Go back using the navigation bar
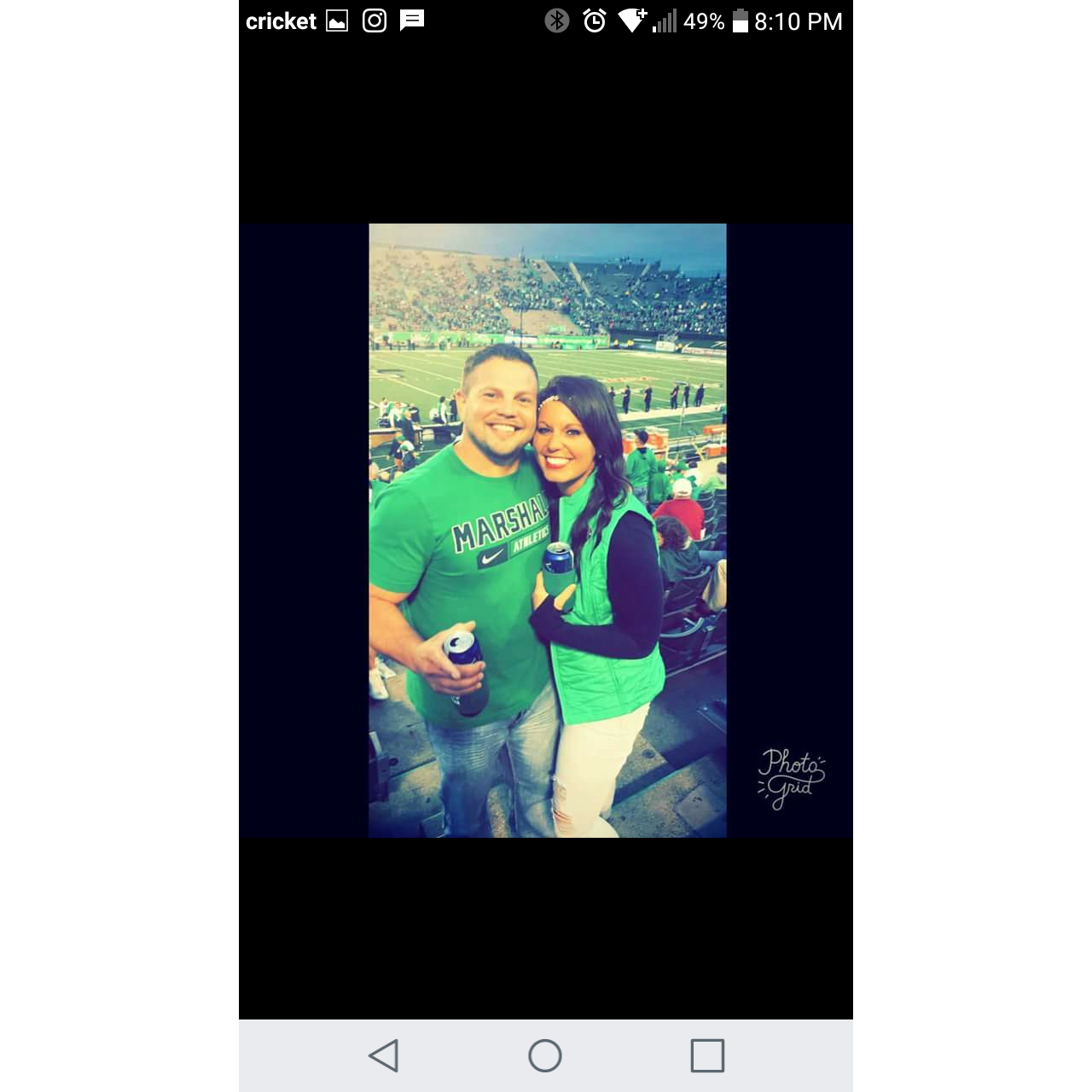This screenshot has width=1092, height=1092. coord(384,1055)
